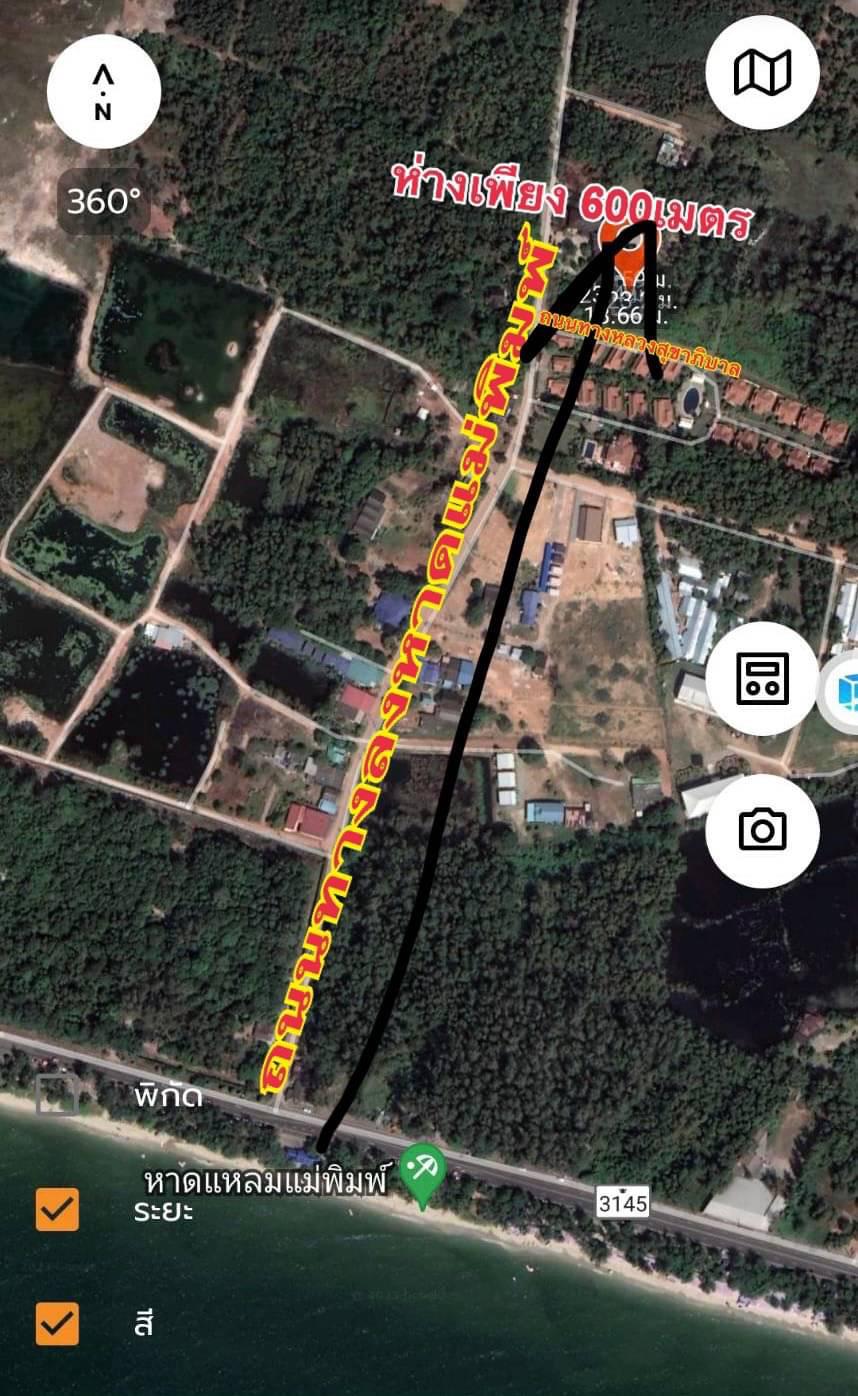Open the measuring tool button above the camera
858x1396 pixels.
pos(762,679)
